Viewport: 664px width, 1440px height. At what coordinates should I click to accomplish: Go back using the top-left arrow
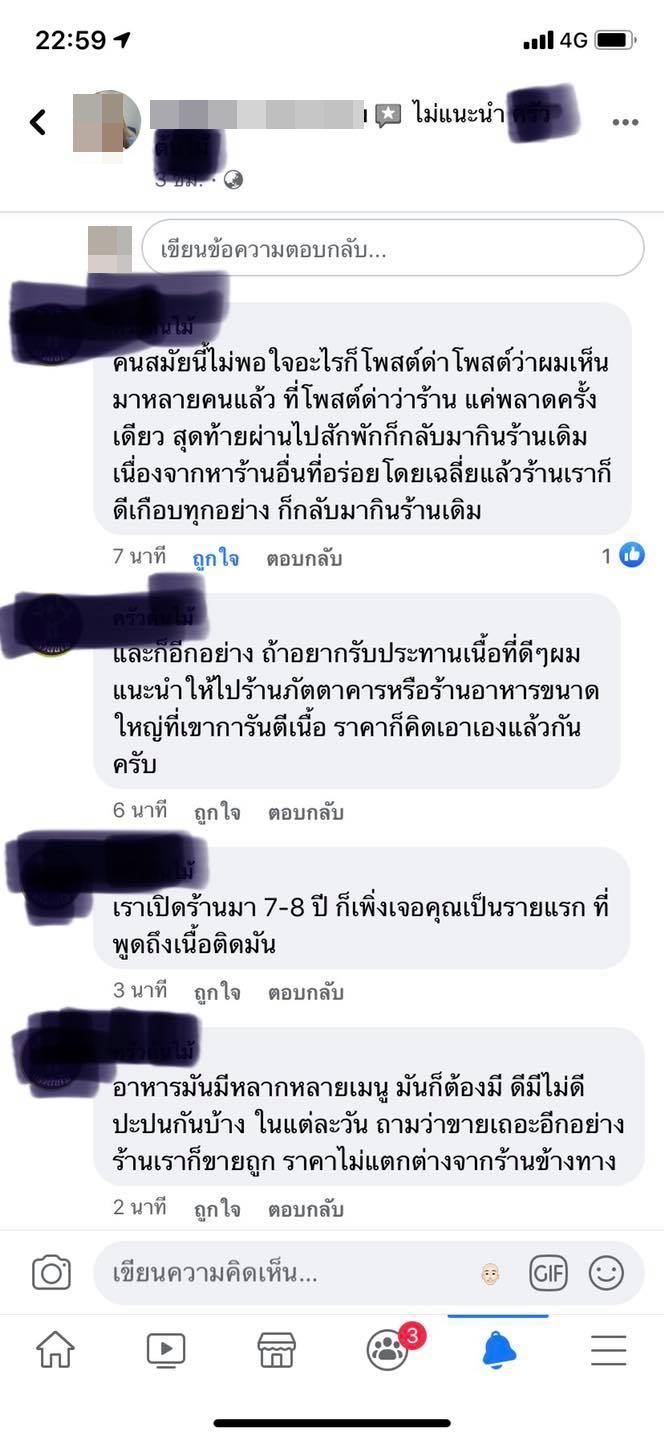pyautogui.click(x=38, y=122)
